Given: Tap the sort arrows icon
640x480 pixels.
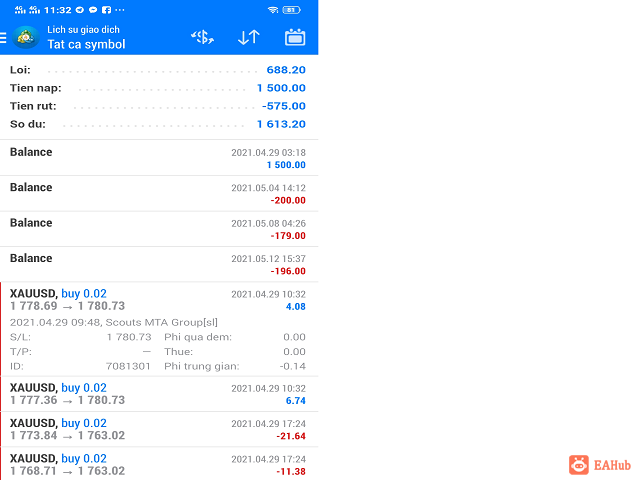Looking at the screenshot, I should [249, 38].
